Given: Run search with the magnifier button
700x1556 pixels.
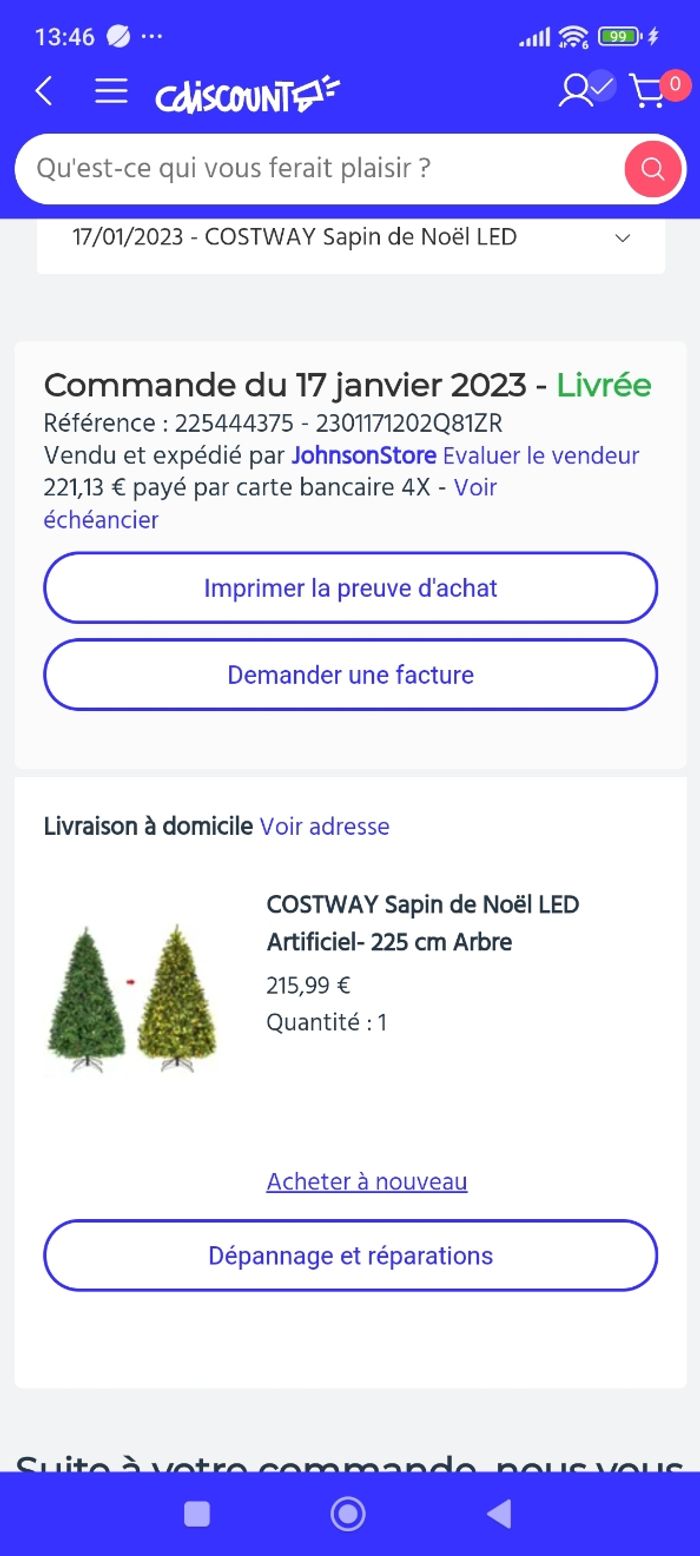Looking at the screenshot, I should click(x=653, y=168).
